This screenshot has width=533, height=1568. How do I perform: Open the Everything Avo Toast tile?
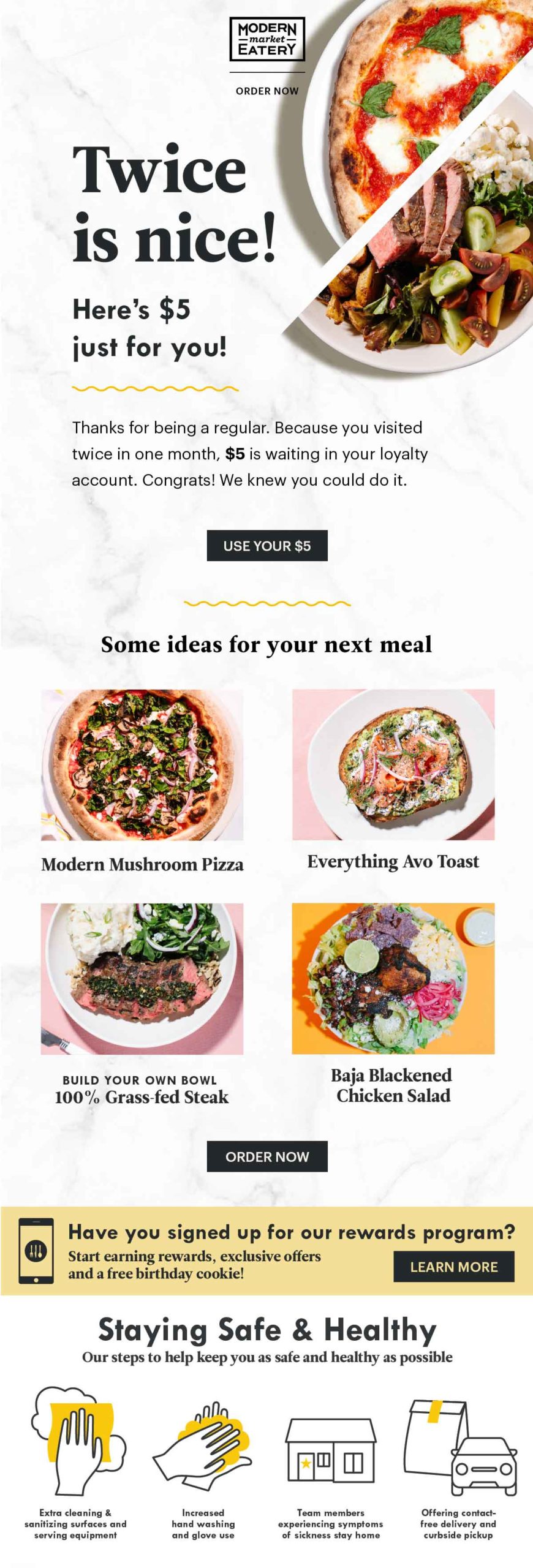[393, 764]
